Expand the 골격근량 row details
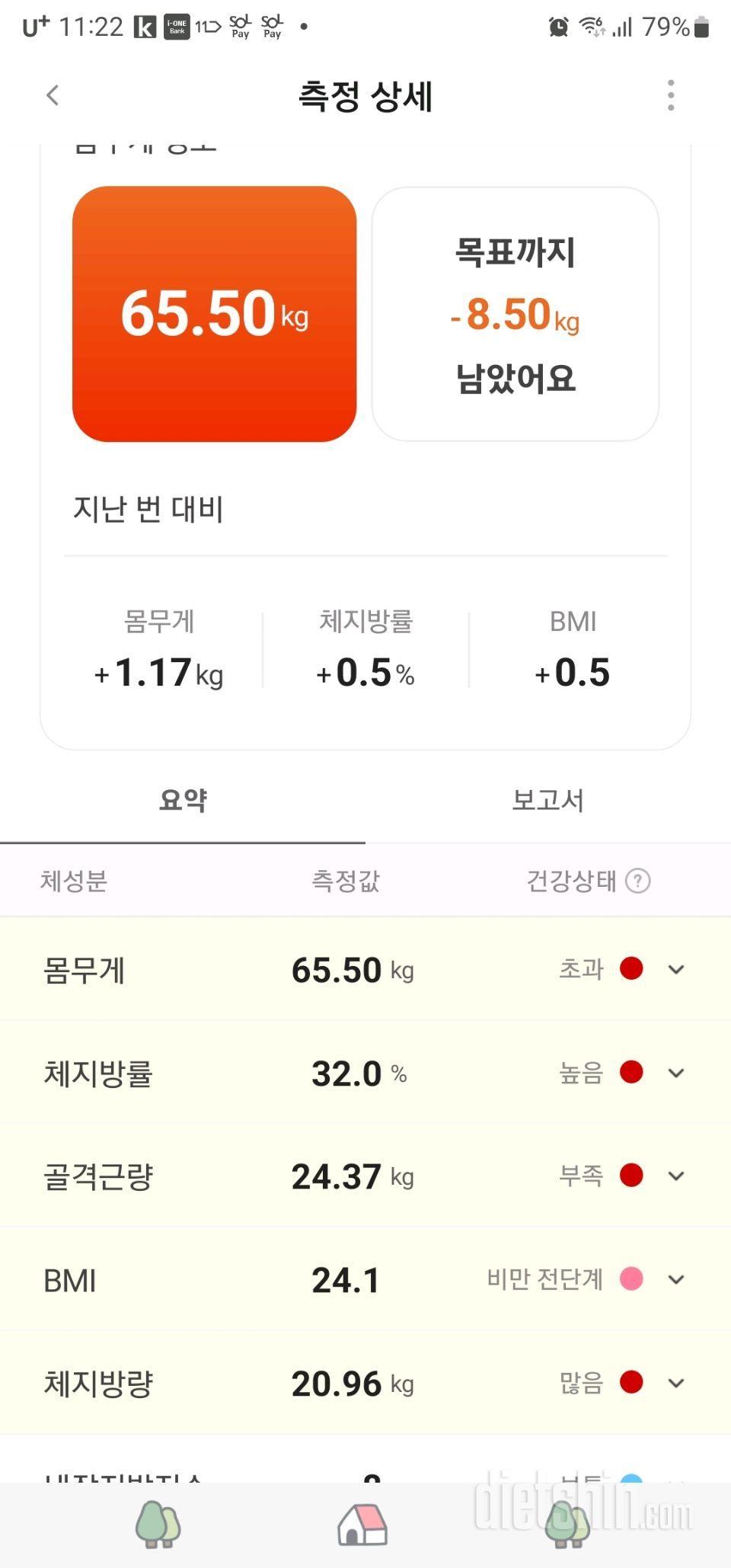The width and height of the screenshot is (731, 1568). (x=365, y=1176)
